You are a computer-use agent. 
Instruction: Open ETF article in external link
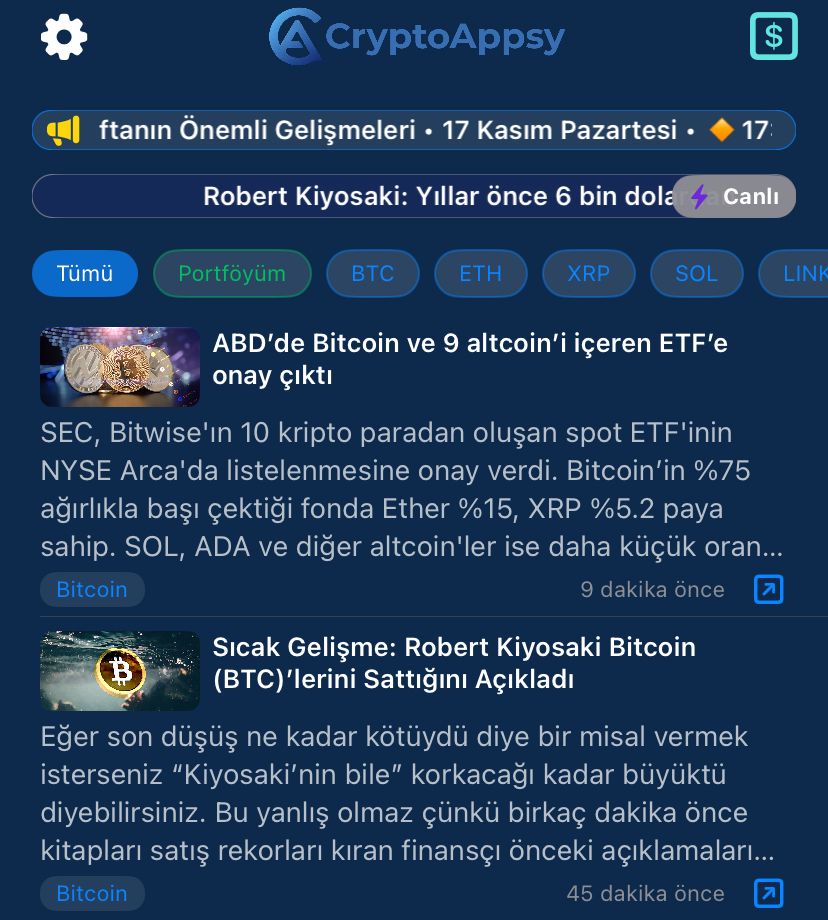coord(768,589)
